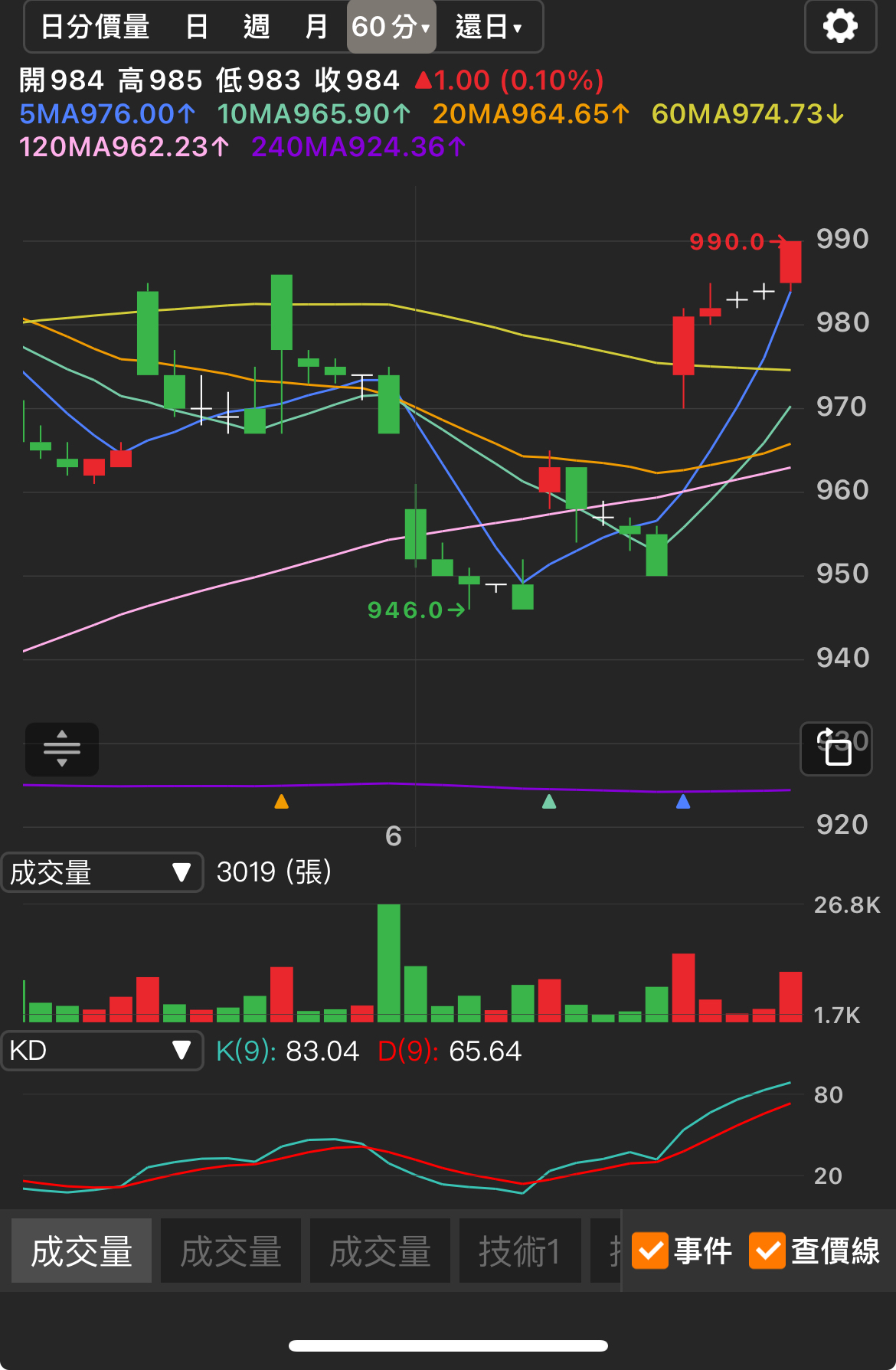Open chart settings gear

pos(840,27)
